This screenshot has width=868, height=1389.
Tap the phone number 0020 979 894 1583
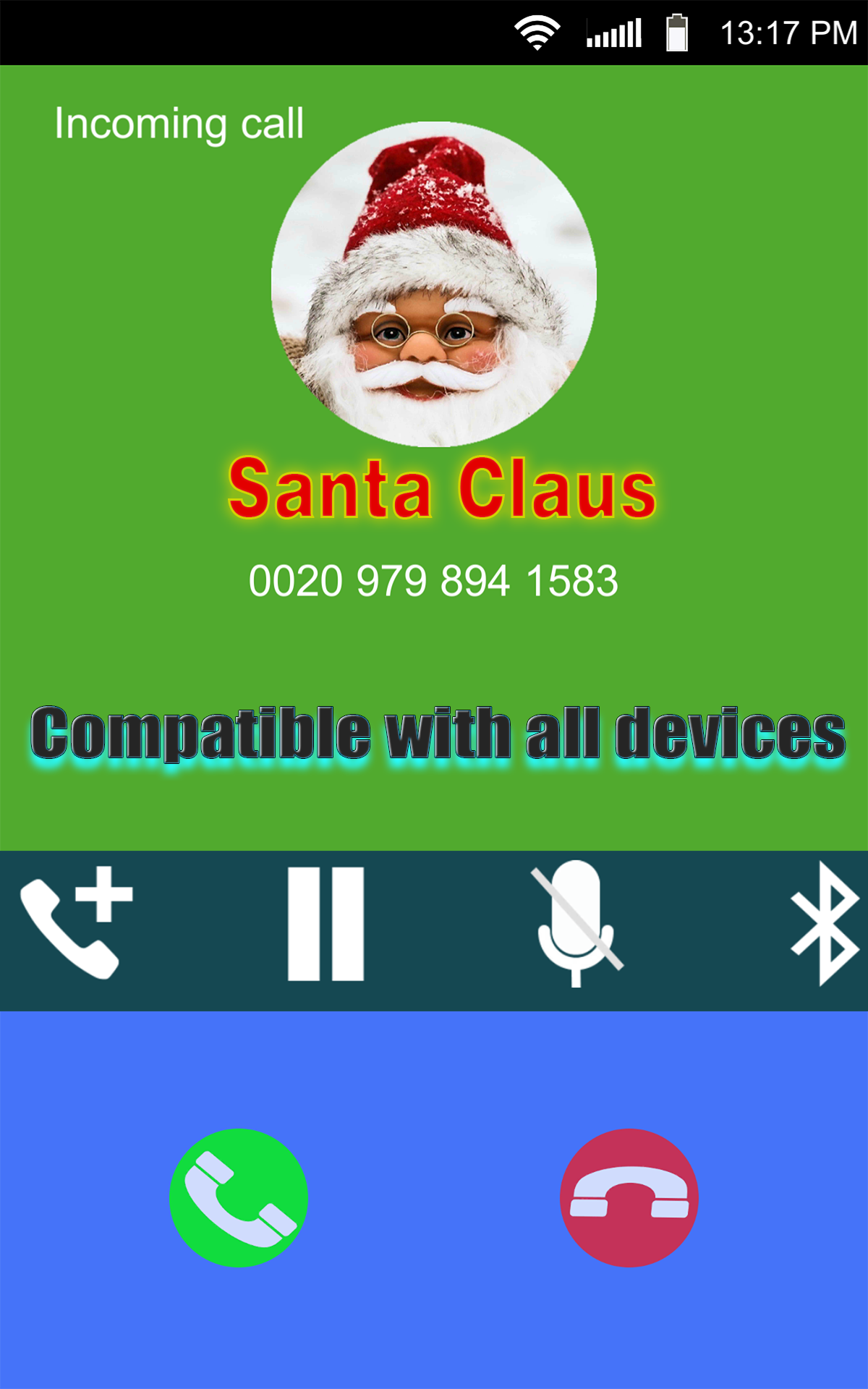(434, 579)
